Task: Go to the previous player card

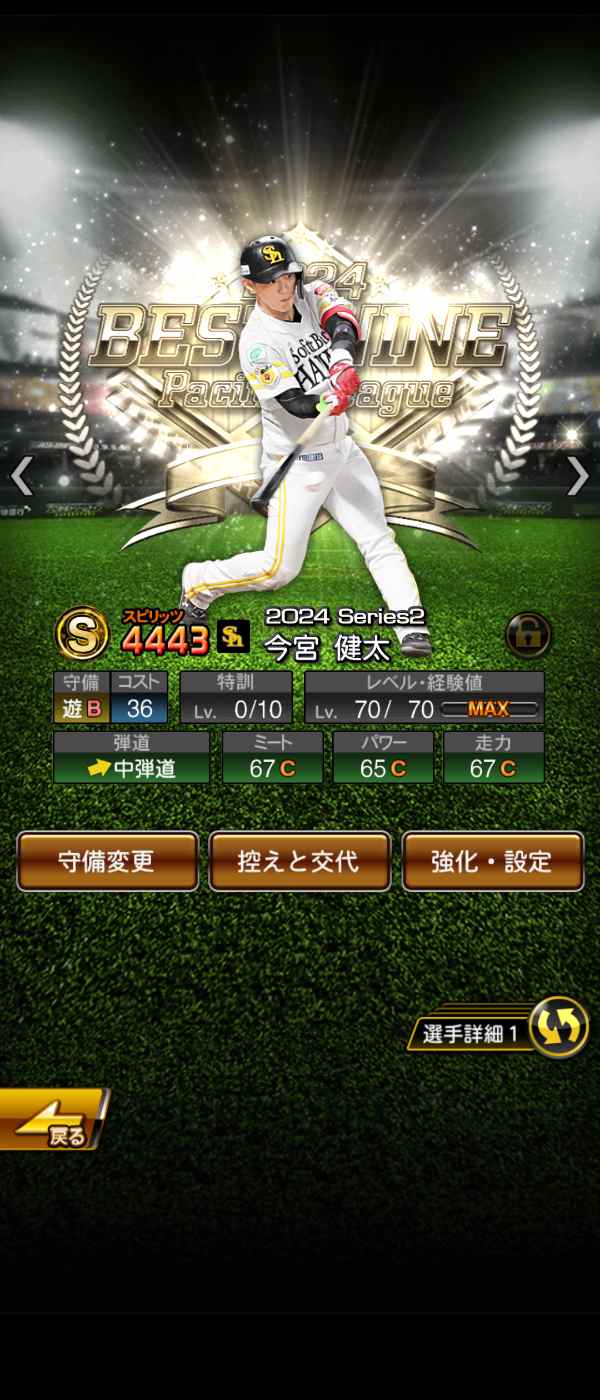Action: point(22,477)
